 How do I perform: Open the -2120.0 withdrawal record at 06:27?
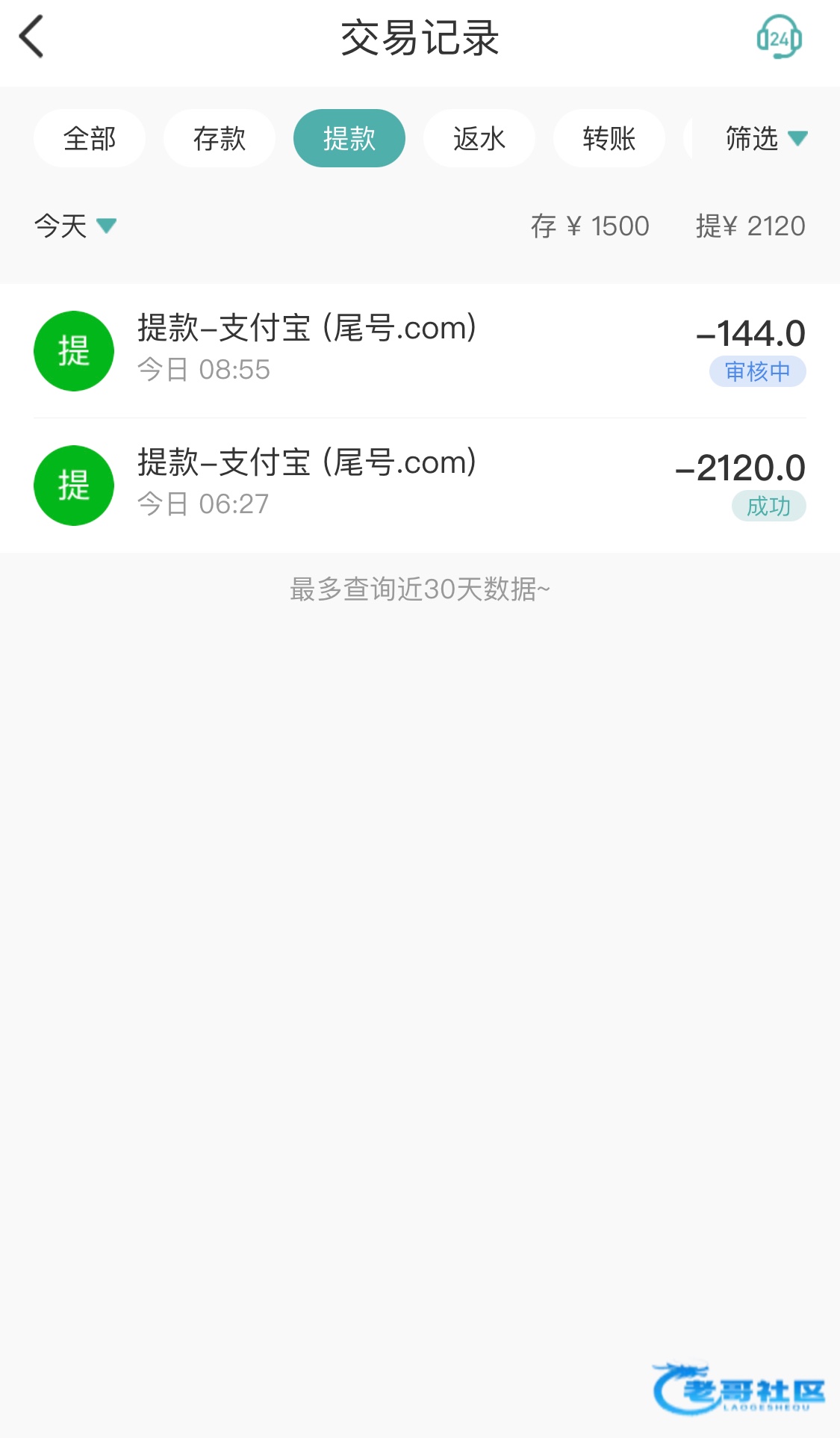(420, 485)
